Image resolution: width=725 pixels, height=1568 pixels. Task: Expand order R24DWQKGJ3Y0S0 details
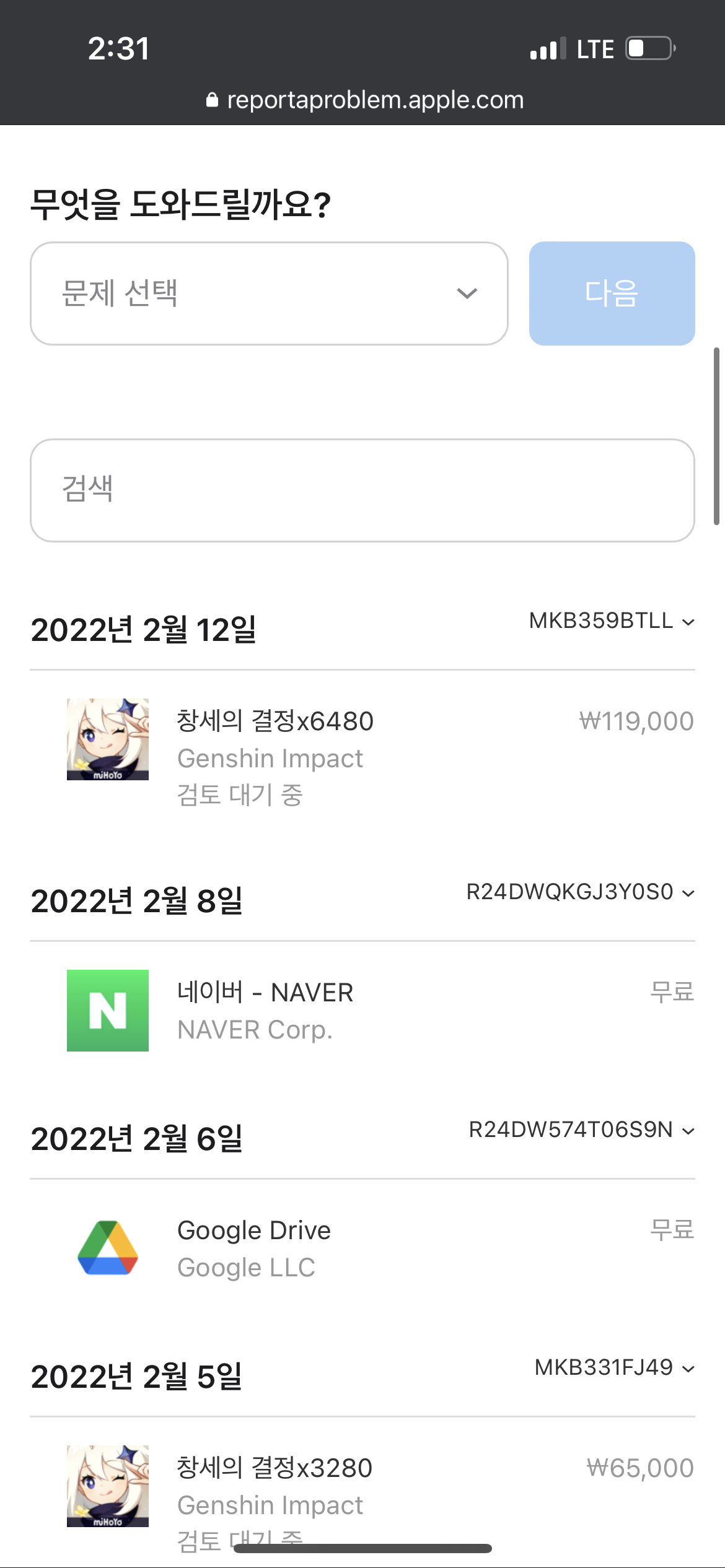(580, 892)
